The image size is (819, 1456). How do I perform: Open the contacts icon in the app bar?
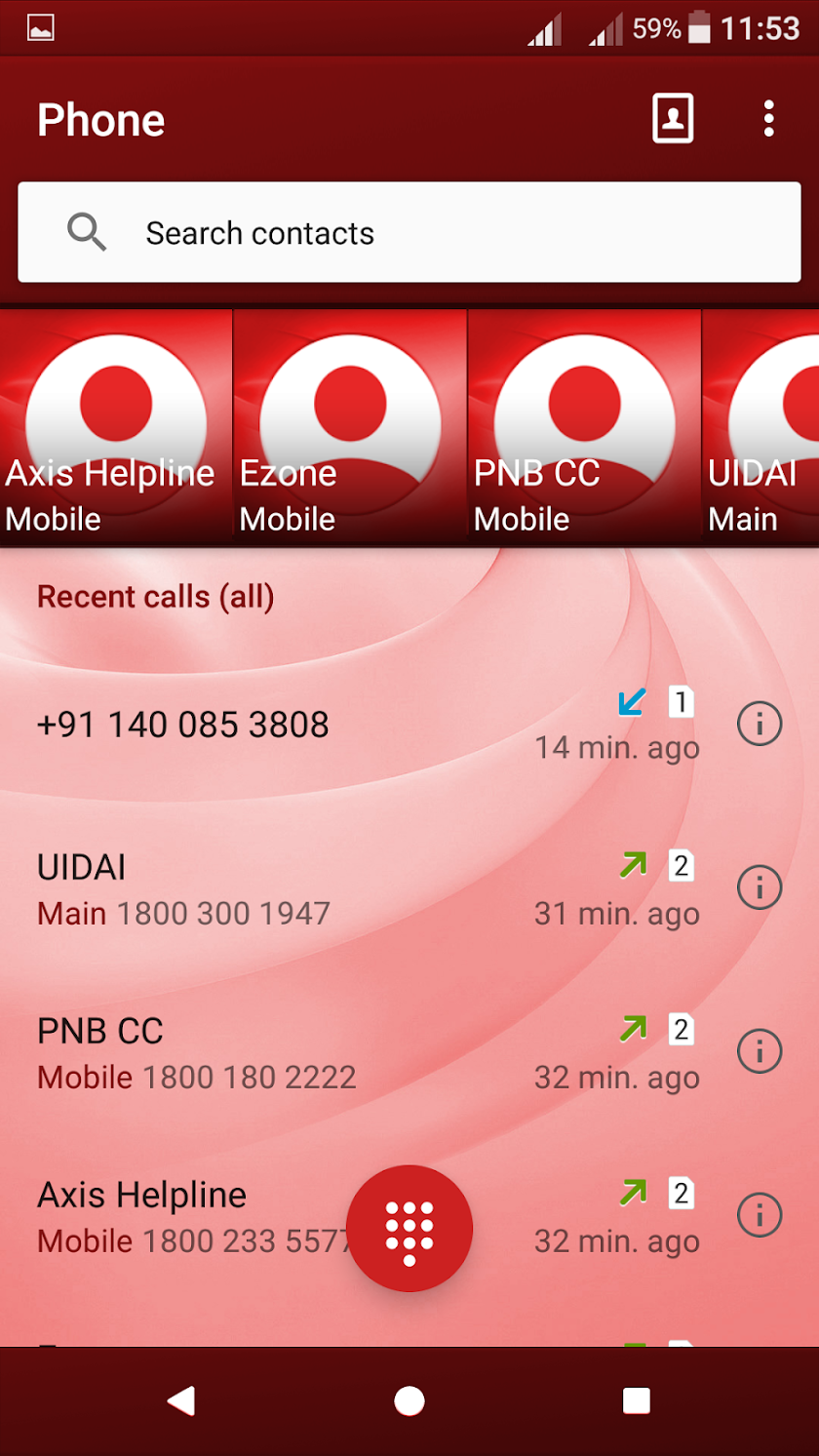point(672,119)
